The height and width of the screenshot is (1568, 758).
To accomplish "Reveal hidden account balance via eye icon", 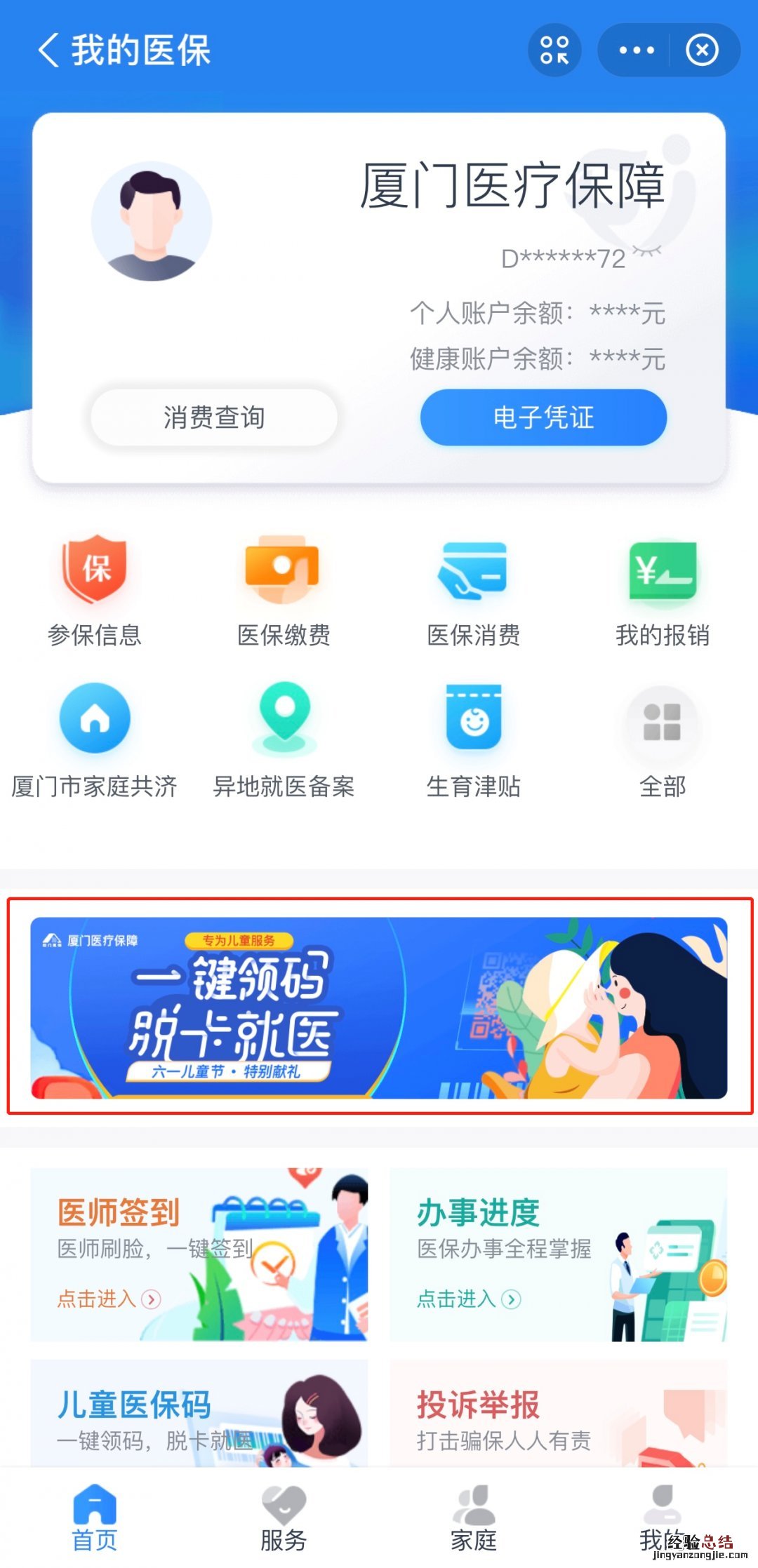I will tap(647, 251).
